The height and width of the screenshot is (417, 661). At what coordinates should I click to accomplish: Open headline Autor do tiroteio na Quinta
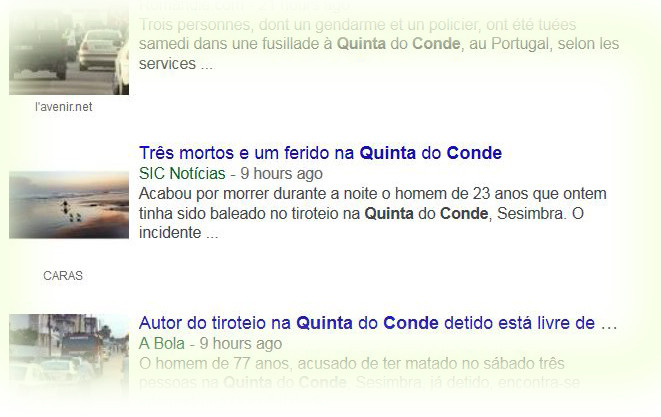click(x=378, y=323)
